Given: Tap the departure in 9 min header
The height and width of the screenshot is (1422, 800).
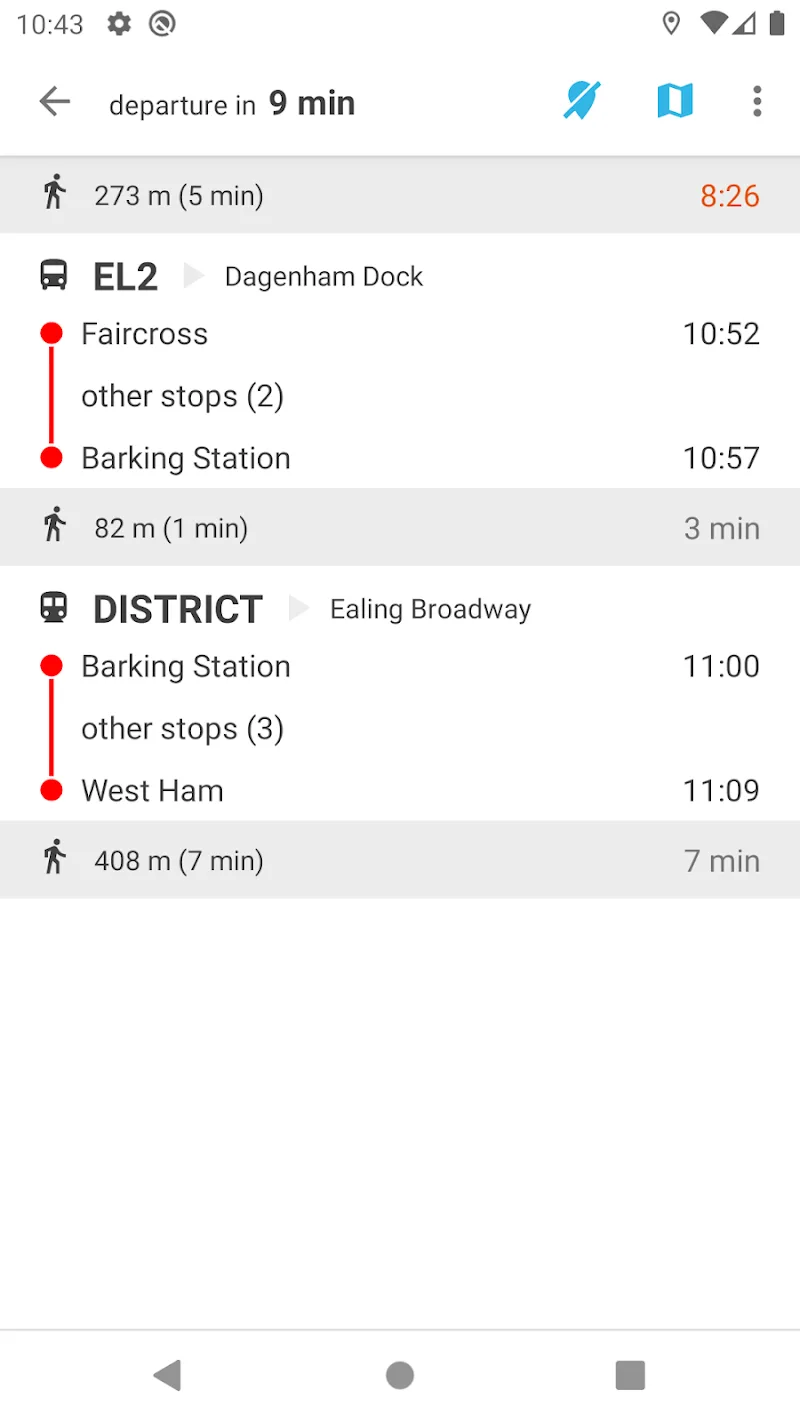Looking at the screenshot, I should (x=232, y=103).
